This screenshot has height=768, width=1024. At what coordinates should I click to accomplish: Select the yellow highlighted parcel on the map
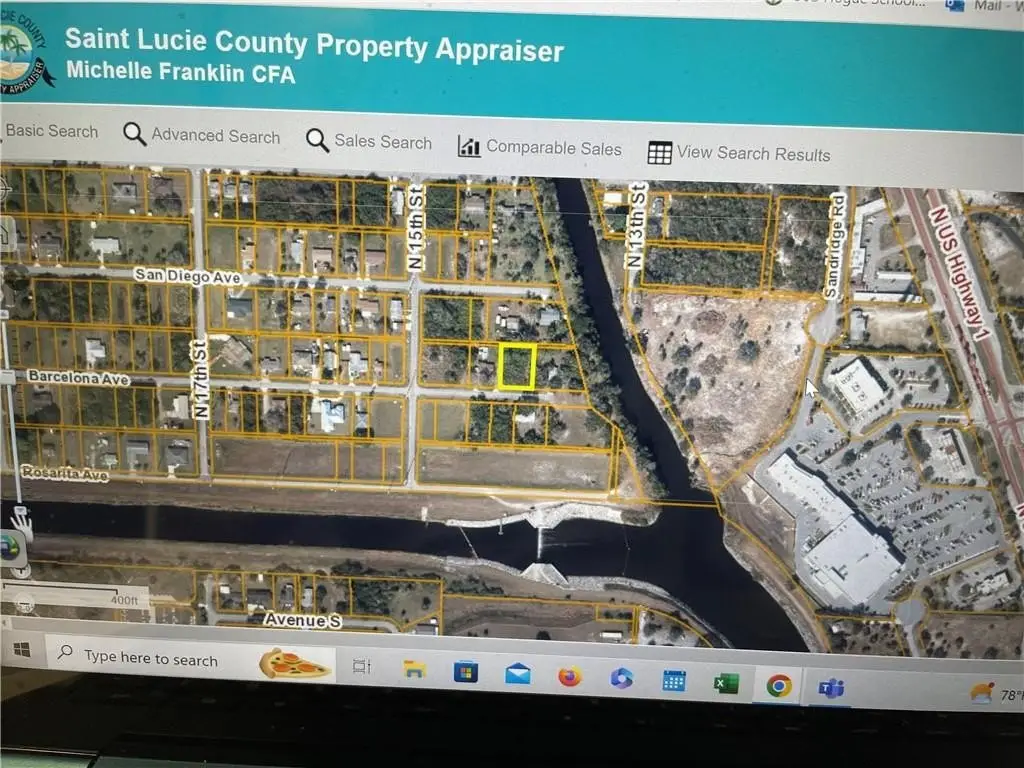tap(517, 367)
